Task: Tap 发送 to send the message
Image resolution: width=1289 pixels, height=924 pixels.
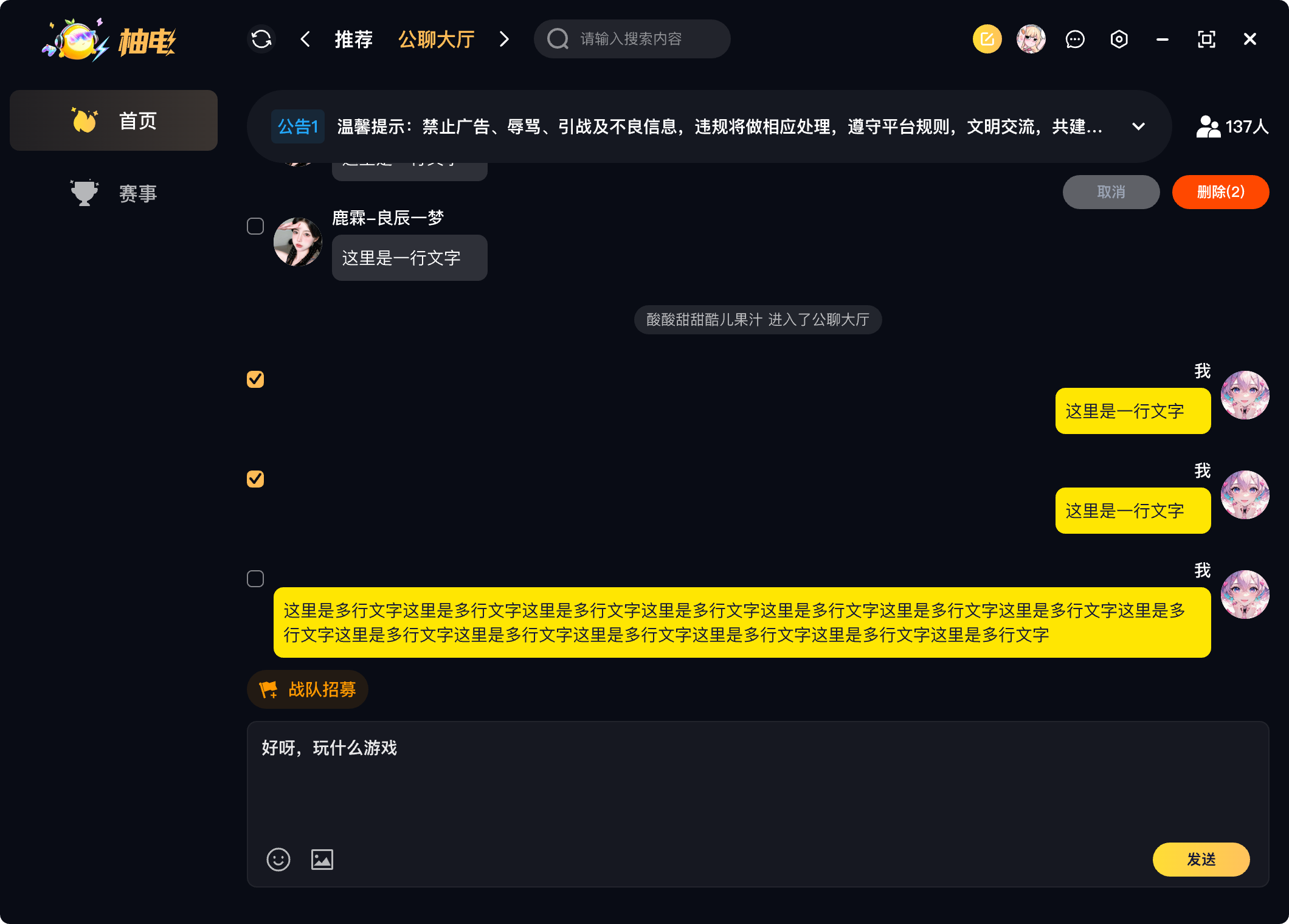Action: click(x=1201, y=860)
